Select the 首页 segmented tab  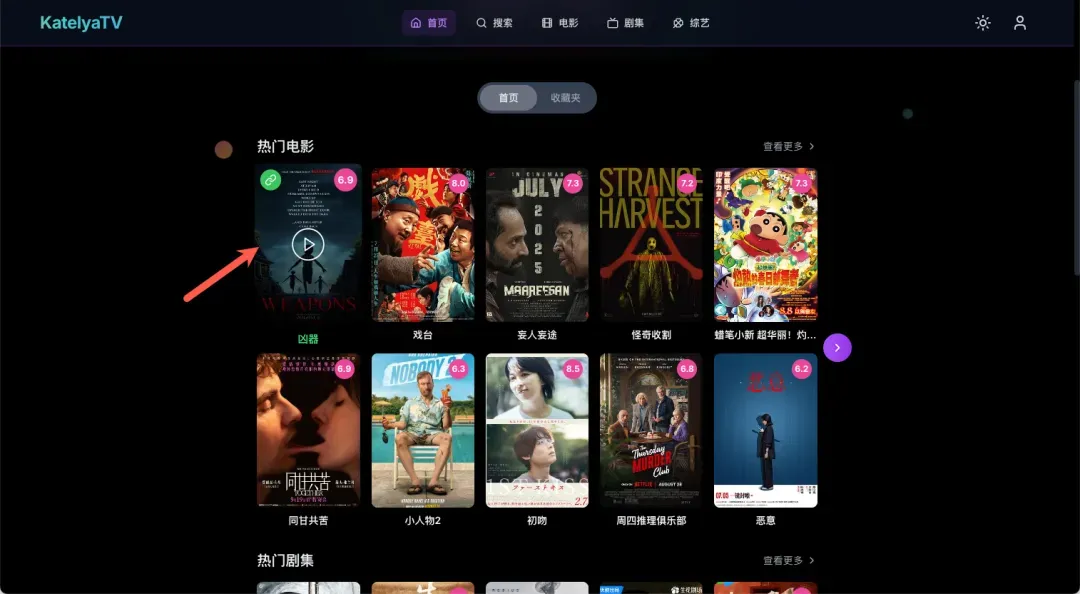coord(509,98)
